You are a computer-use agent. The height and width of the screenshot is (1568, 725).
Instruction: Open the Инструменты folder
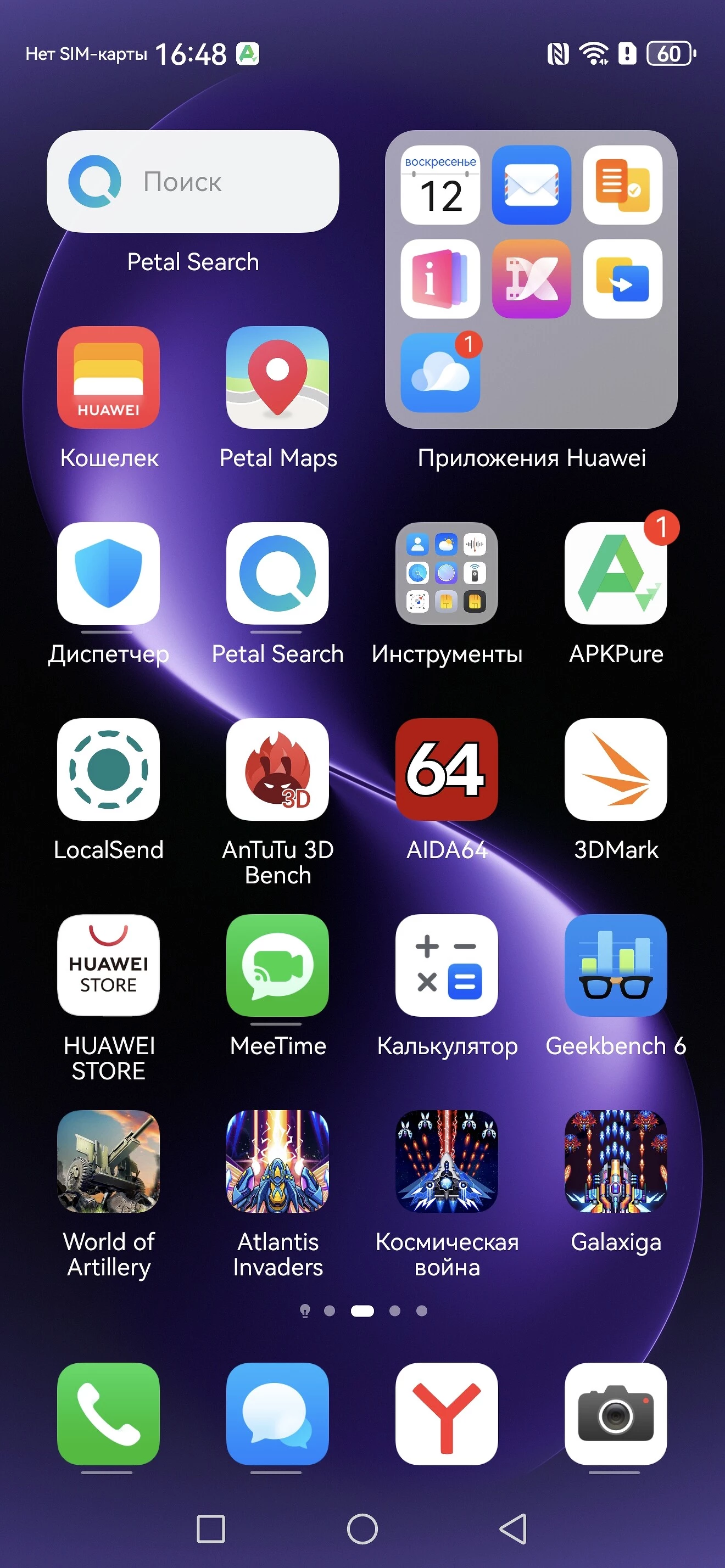pos(446,573)
